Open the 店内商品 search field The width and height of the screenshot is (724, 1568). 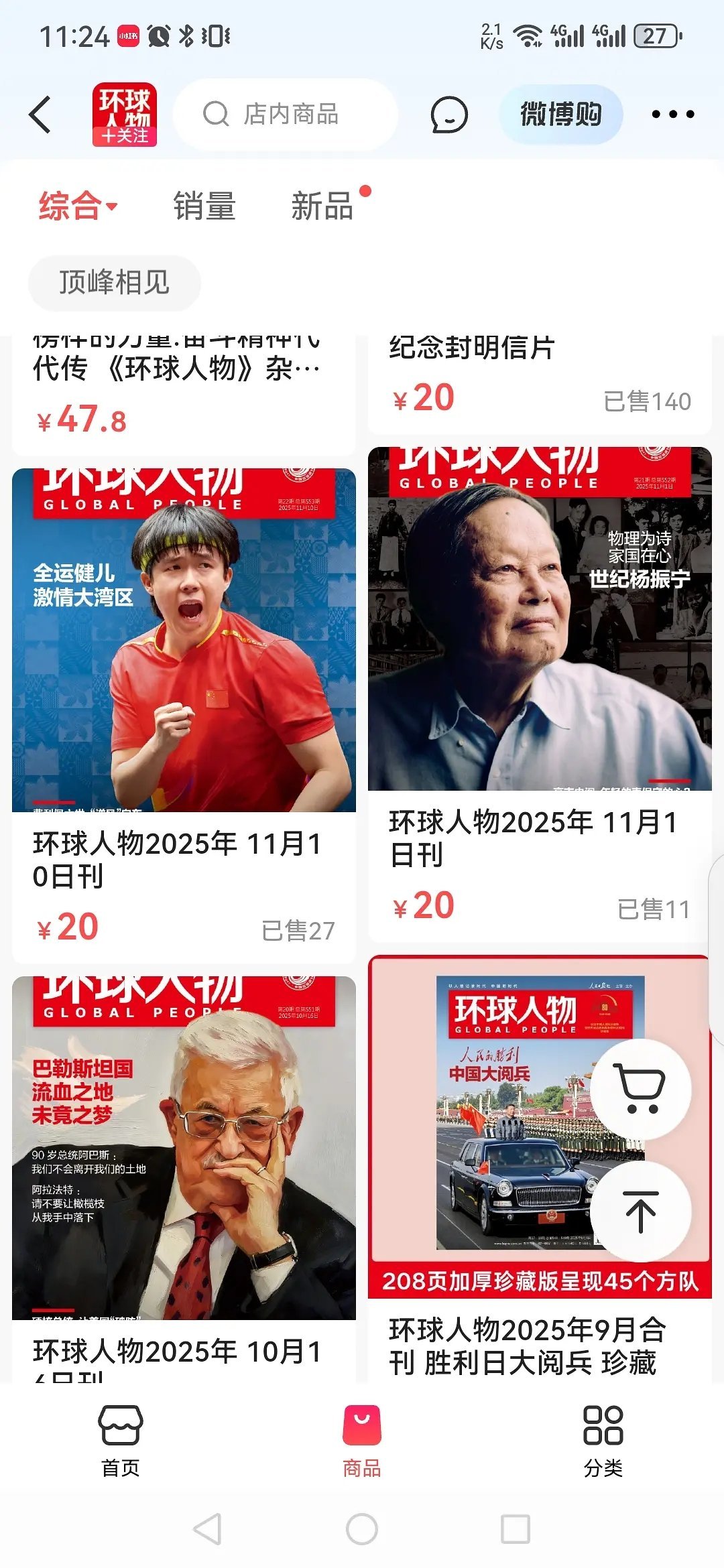tap(286, 114)
